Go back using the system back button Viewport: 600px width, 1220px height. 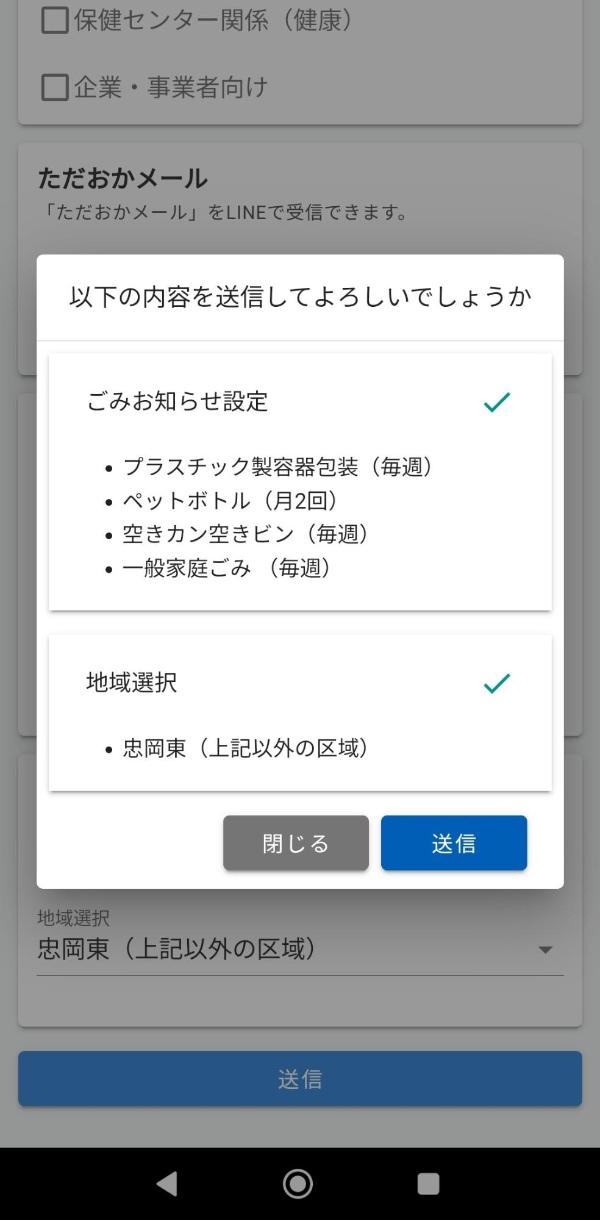click(167, 1184)
